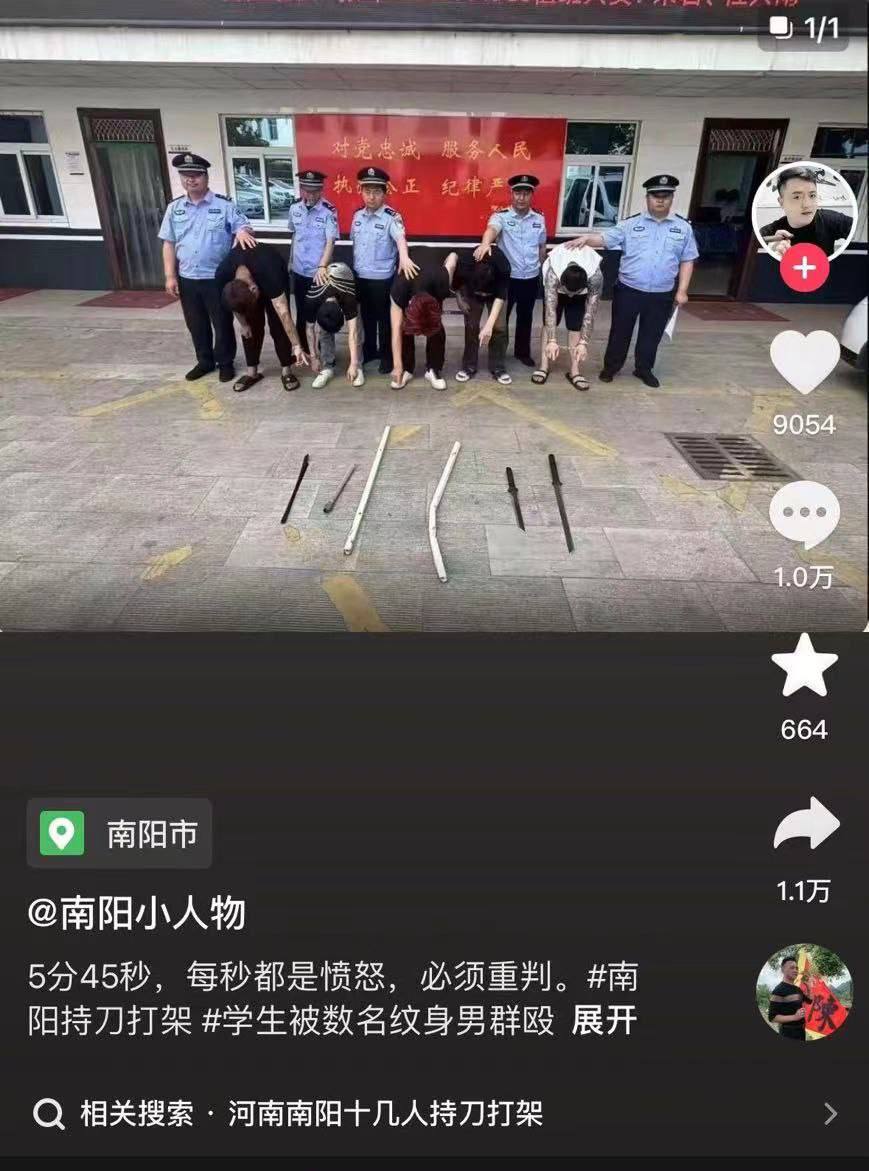The width and height of the screenshot is (869, 1171).
Task: Share this post via arrow icon
Action: 806,825
